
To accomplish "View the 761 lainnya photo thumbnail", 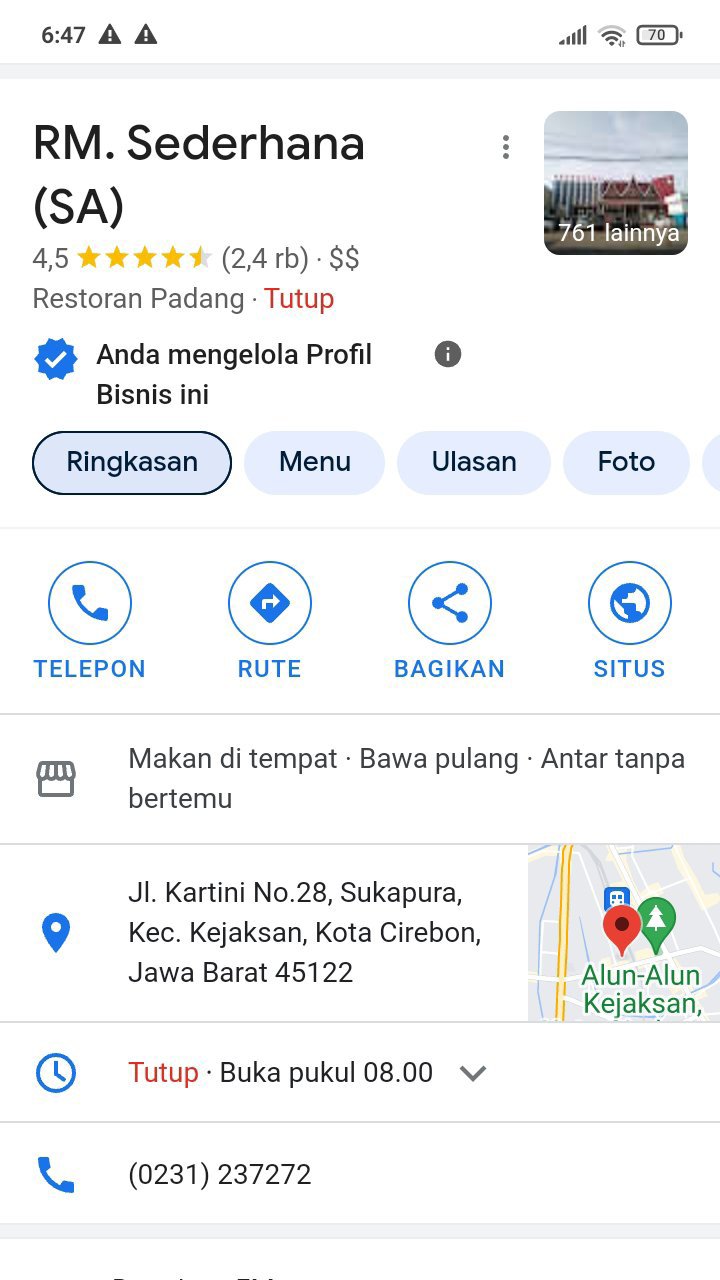I will [615, 182].
